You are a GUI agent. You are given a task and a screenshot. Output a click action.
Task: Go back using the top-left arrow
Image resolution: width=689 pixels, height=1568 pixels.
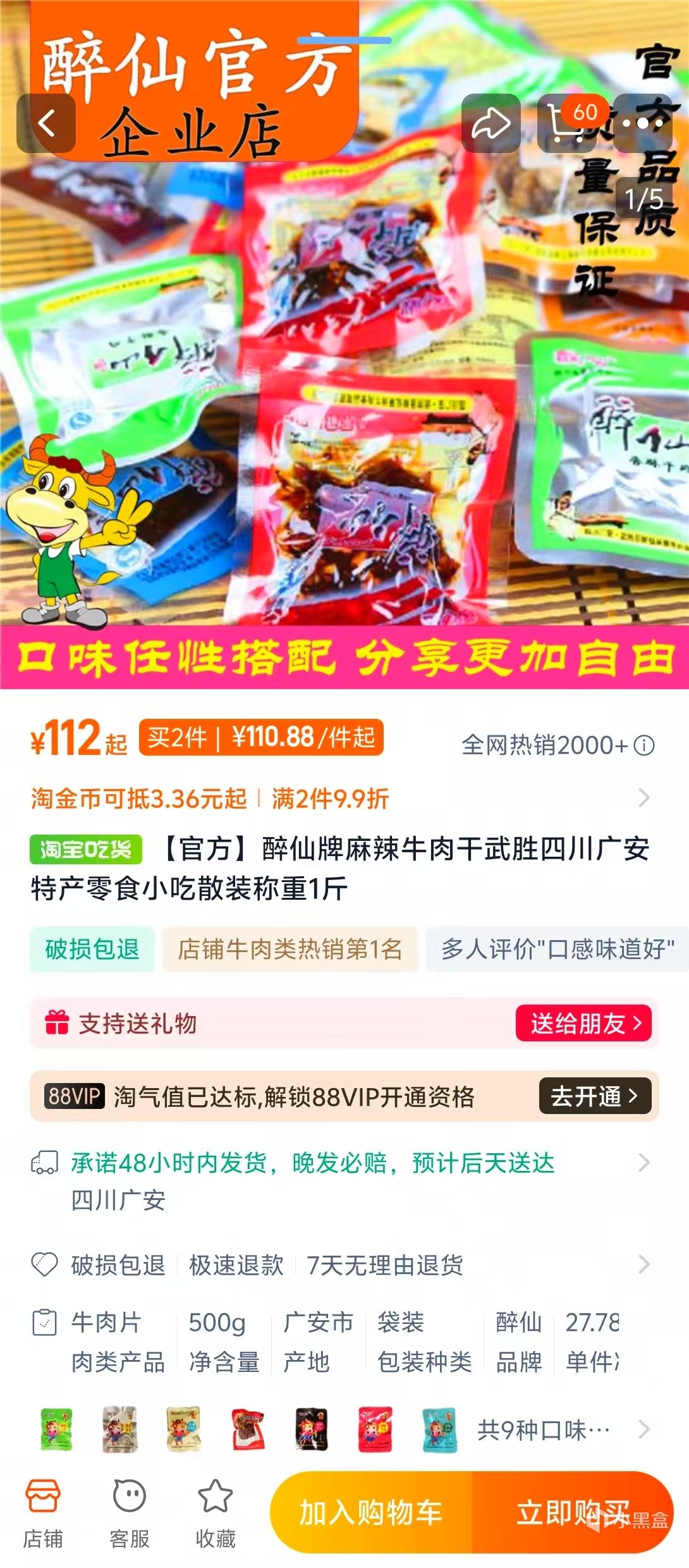point(46,123)
